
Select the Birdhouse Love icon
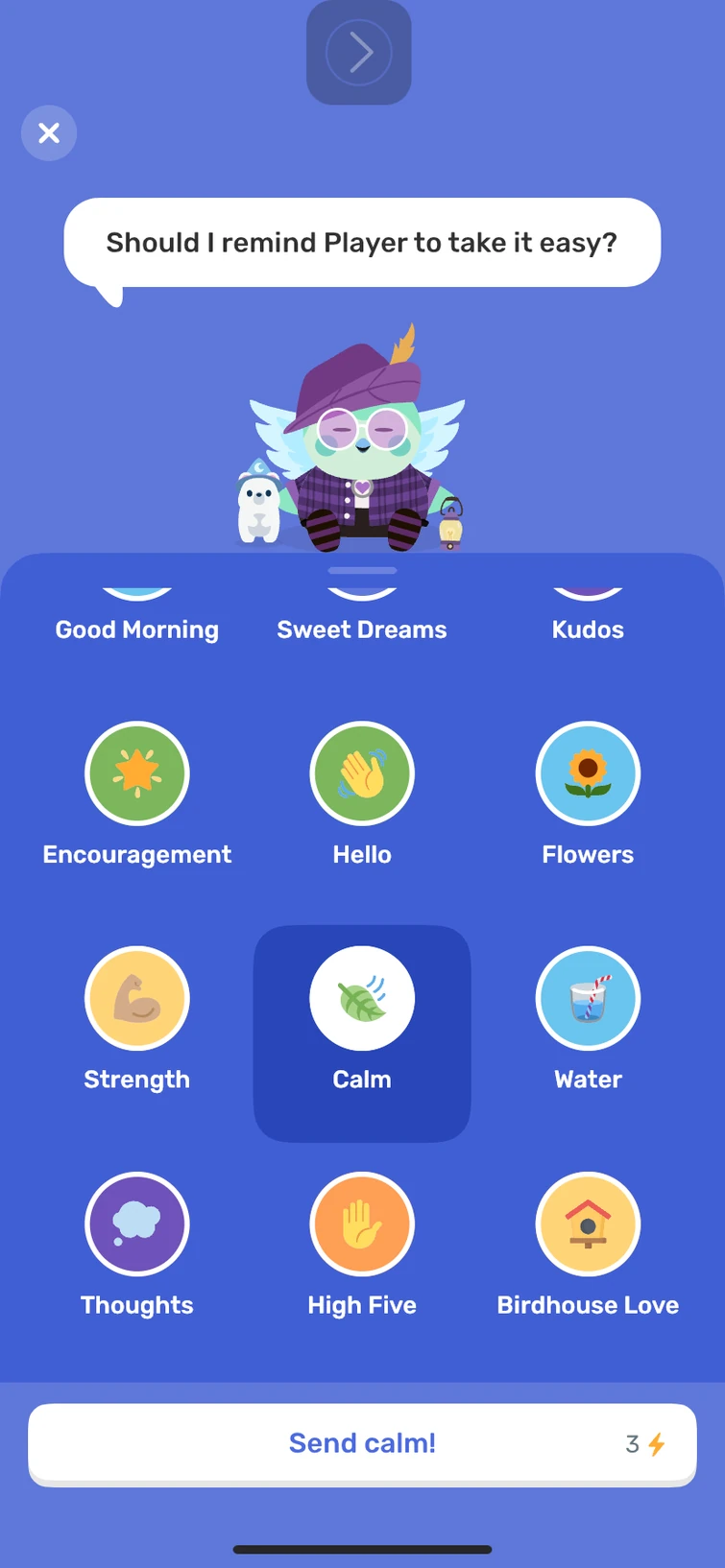tap(588, 1224)
